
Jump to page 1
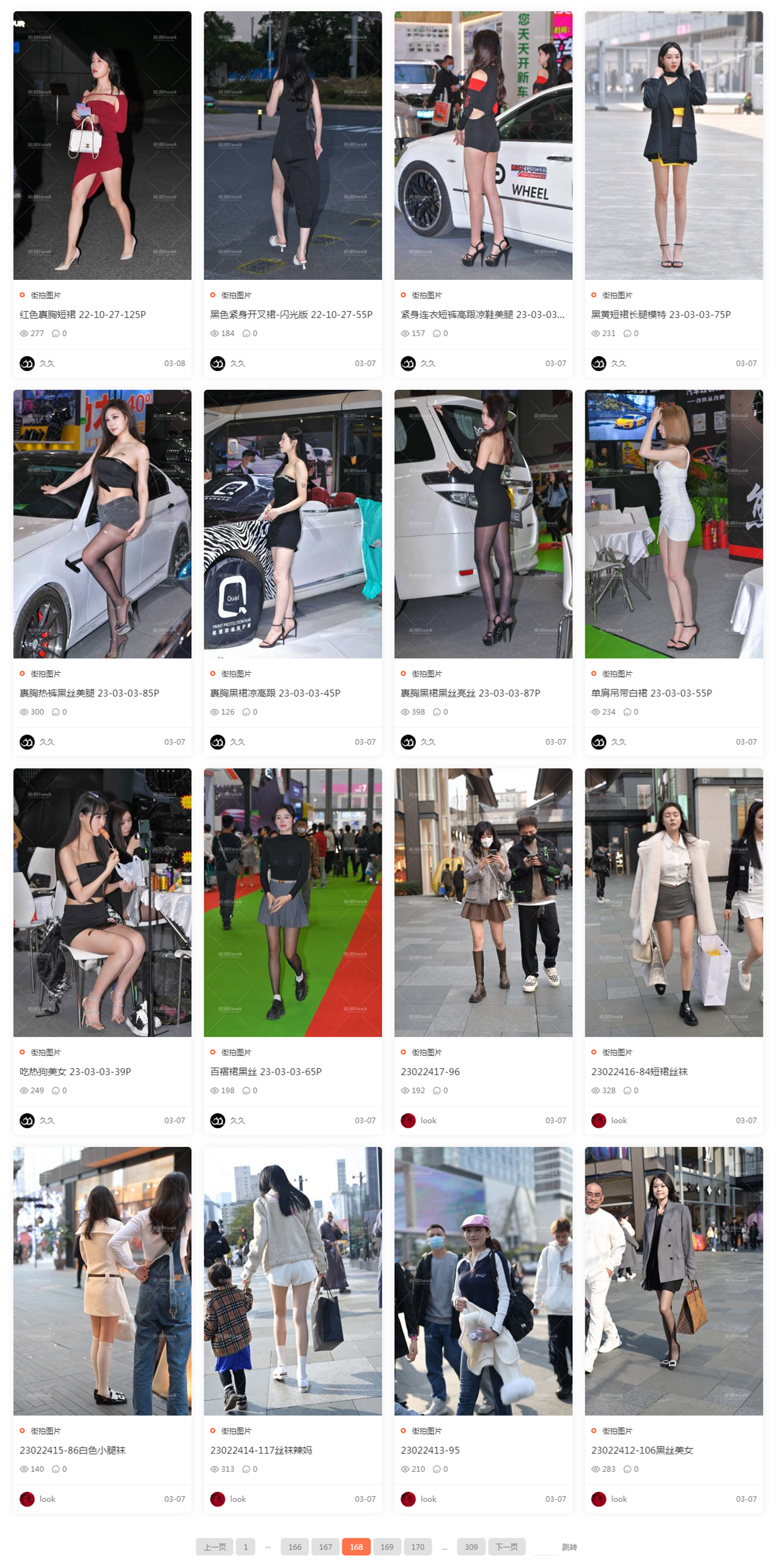pos(246,1547)
